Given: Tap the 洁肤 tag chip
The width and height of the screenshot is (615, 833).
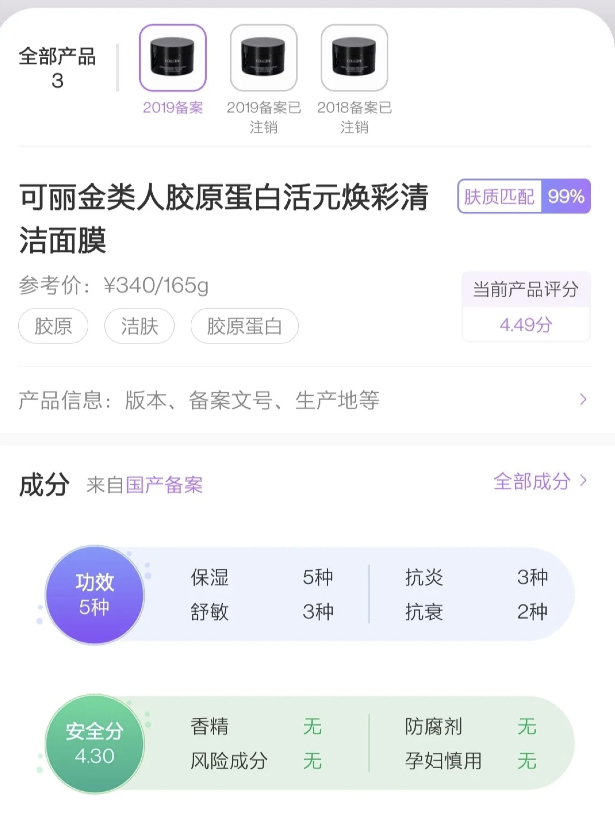Looking at the screenshot, I should click(139, 326).
